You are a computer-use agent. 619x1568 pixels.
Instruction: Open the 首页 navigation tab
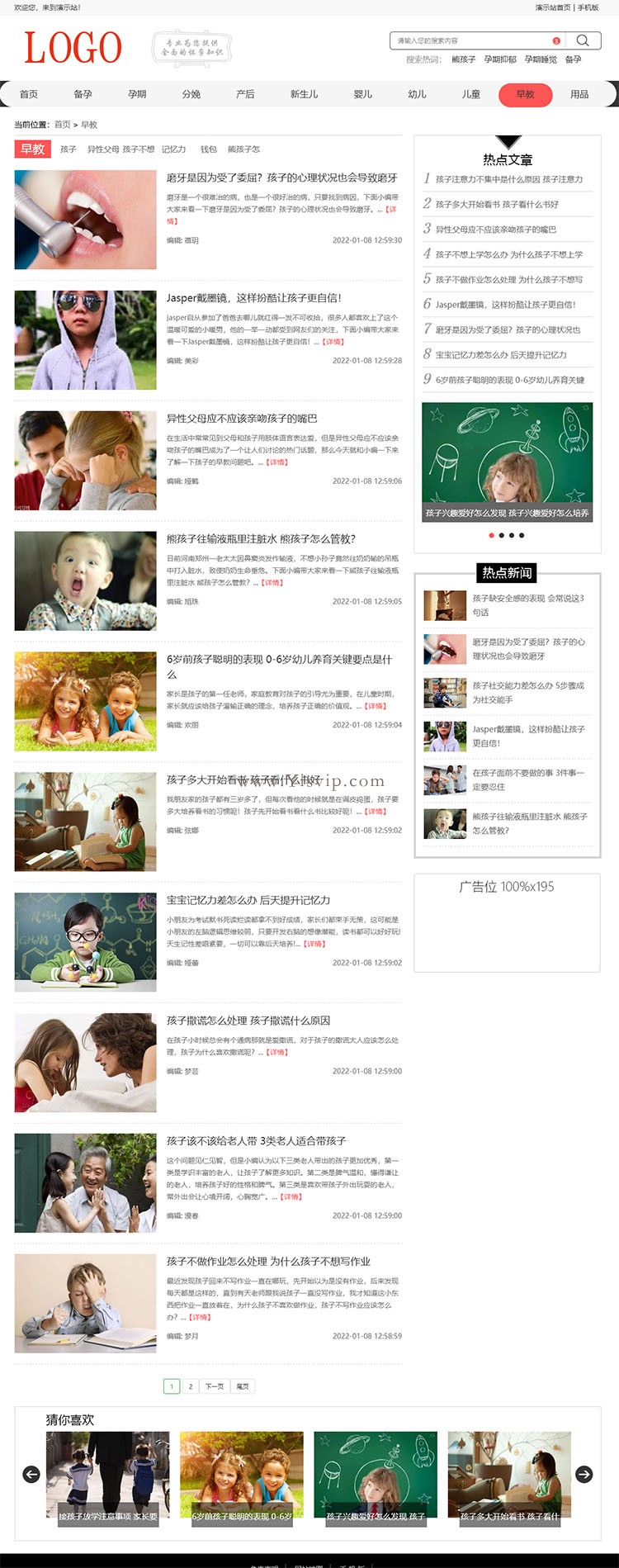(x=29, y=94)
